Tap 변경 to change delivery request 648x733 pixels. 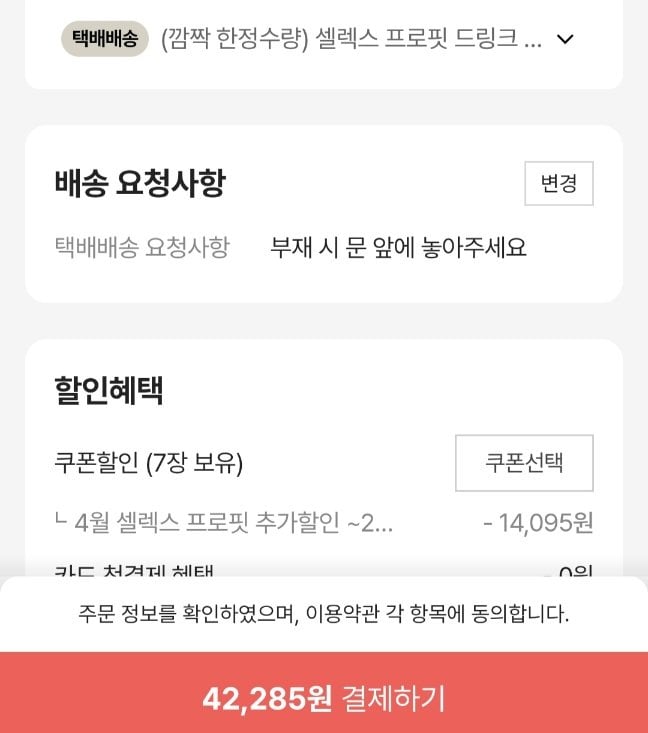tap(559, 184)
